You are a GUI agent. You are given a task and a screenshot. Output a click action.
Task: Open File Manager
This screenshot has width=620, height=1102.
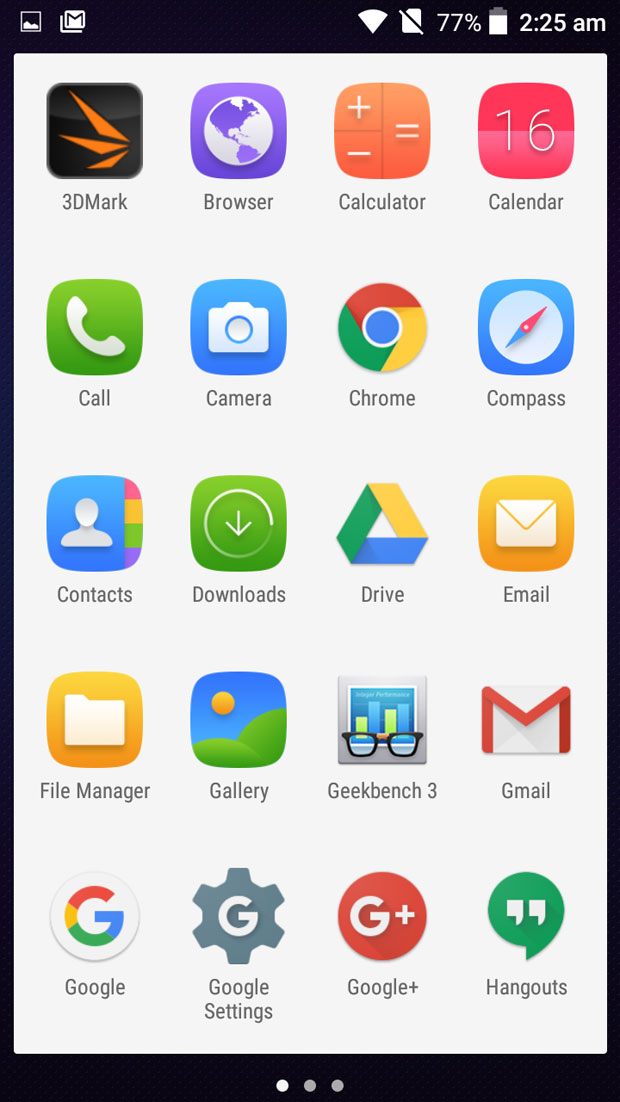[95, 720]
